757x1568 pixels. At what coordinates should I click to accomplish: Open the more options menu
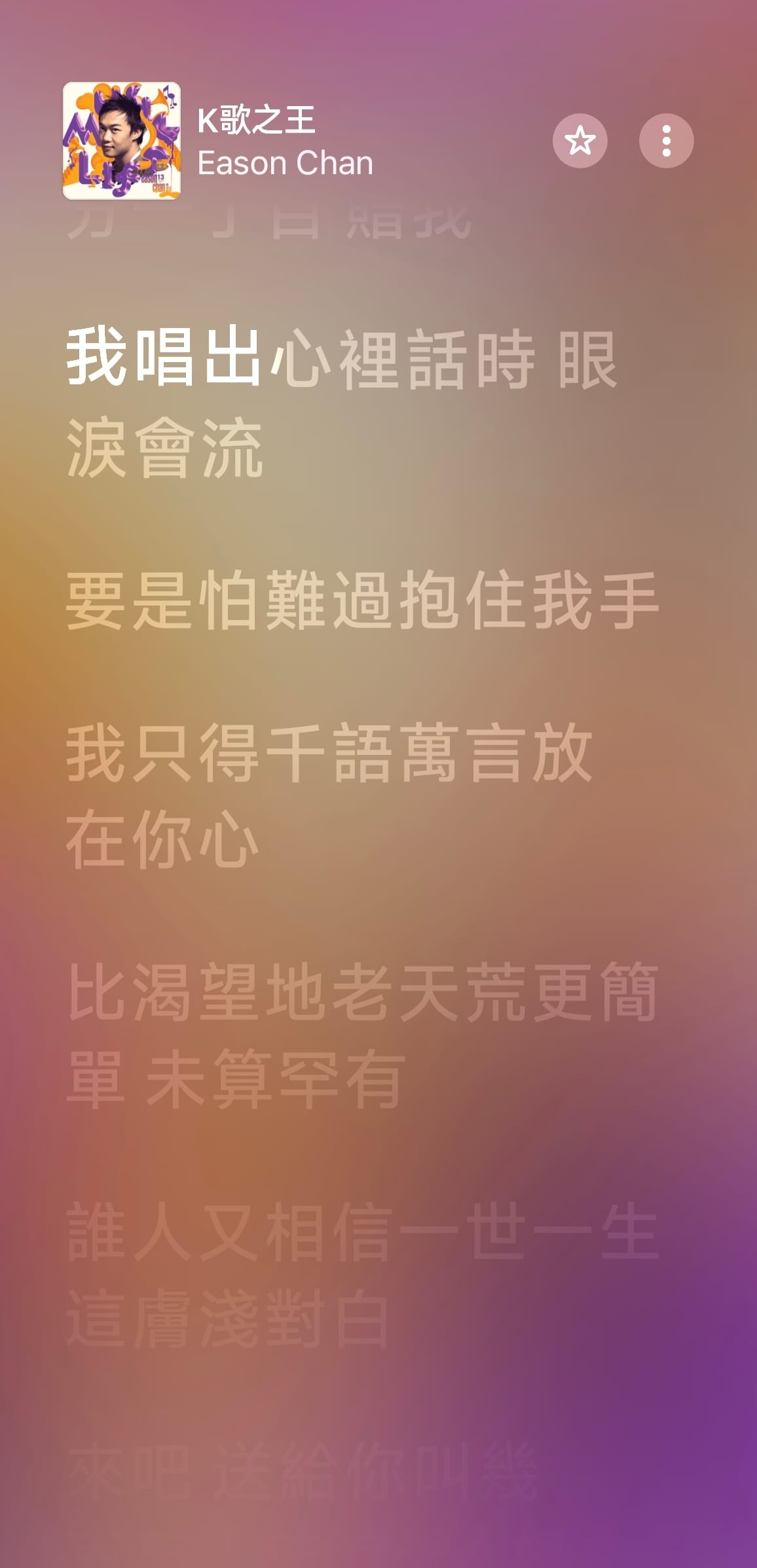(666, 141)
